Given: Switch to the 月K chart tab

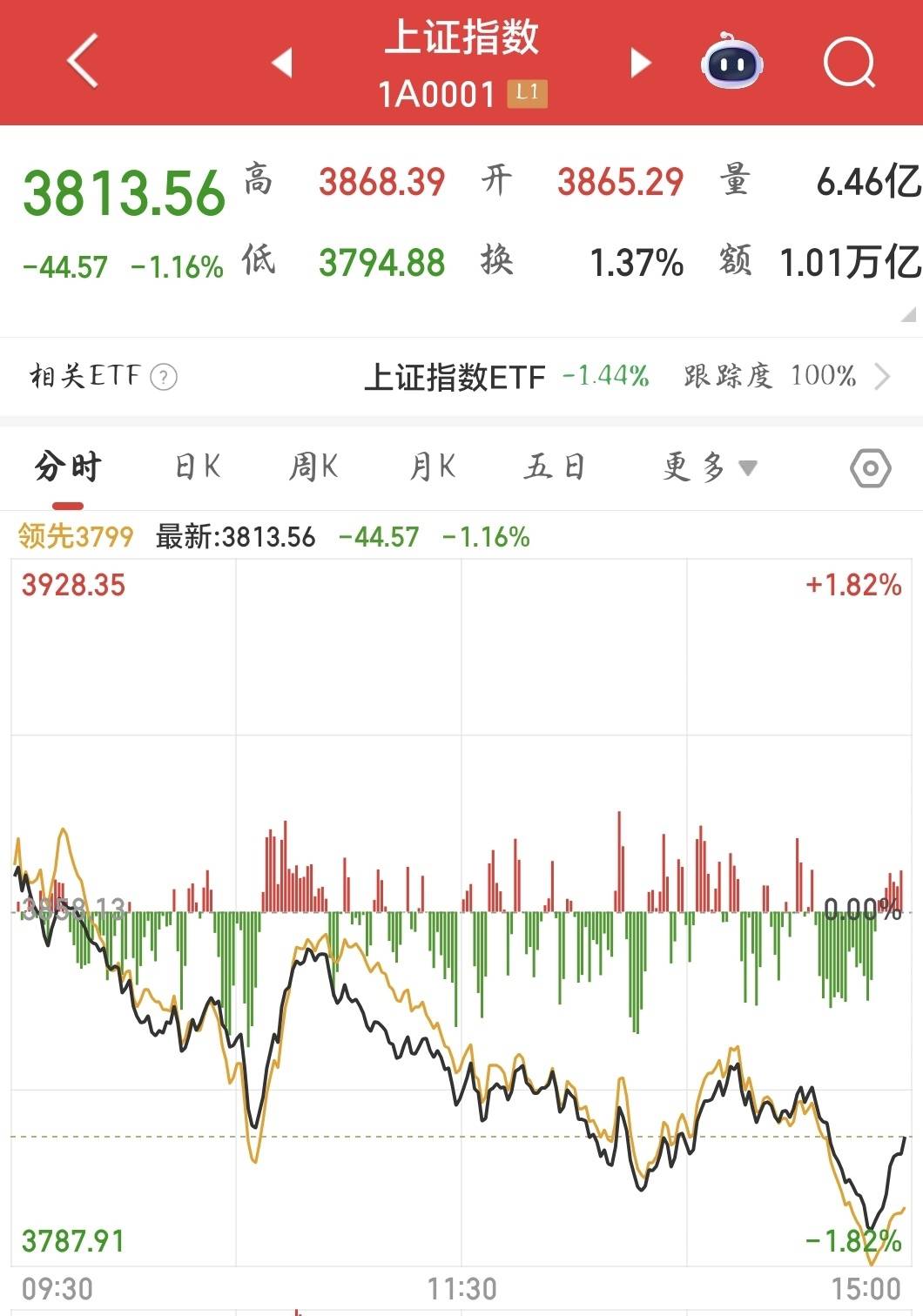Looking at the screenshot, I should tap(433, 467).
